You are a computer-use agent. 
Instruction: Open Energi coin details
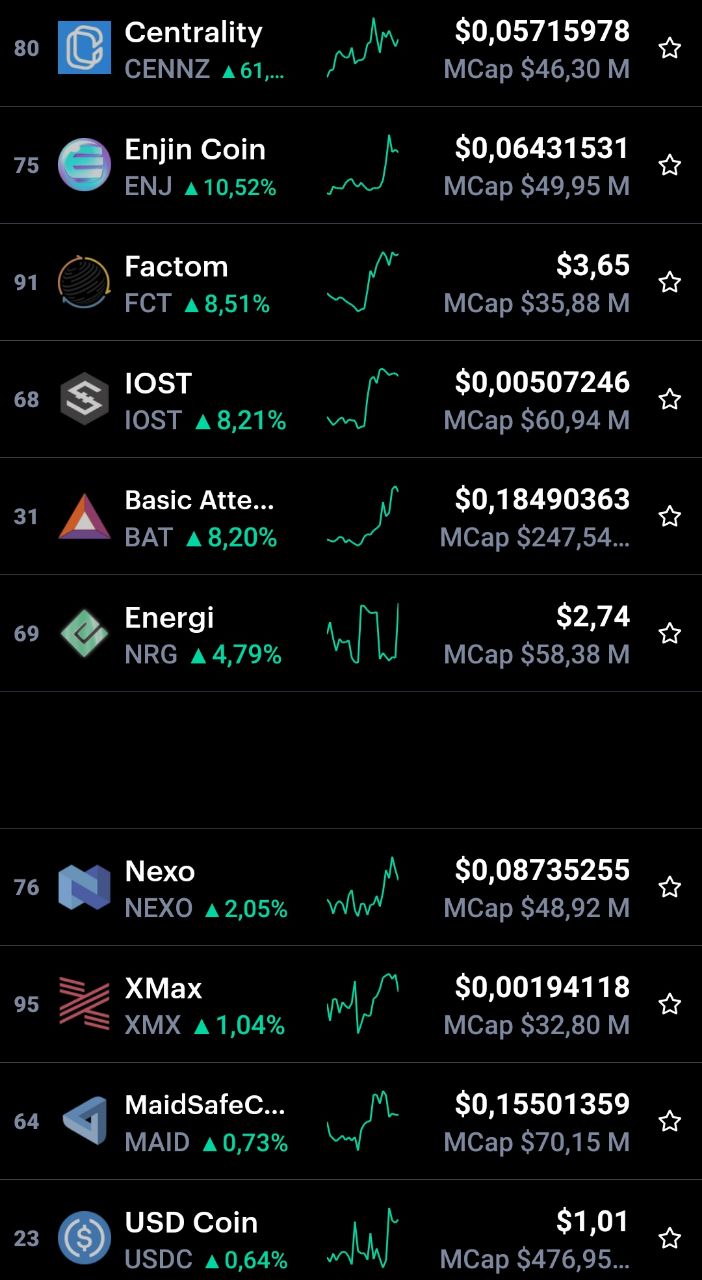pos(351,633)
